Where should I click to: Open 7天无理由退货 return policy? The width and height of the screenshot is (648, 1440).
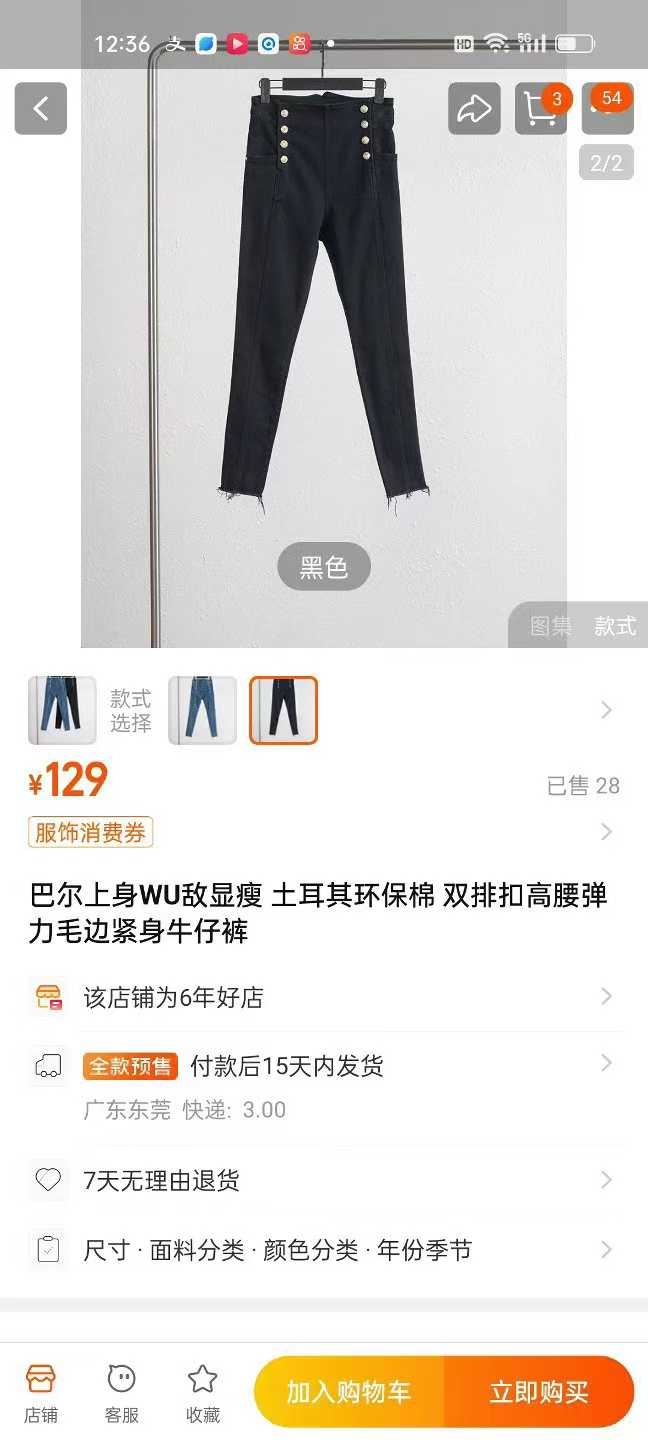click(x=324, y=1181)
